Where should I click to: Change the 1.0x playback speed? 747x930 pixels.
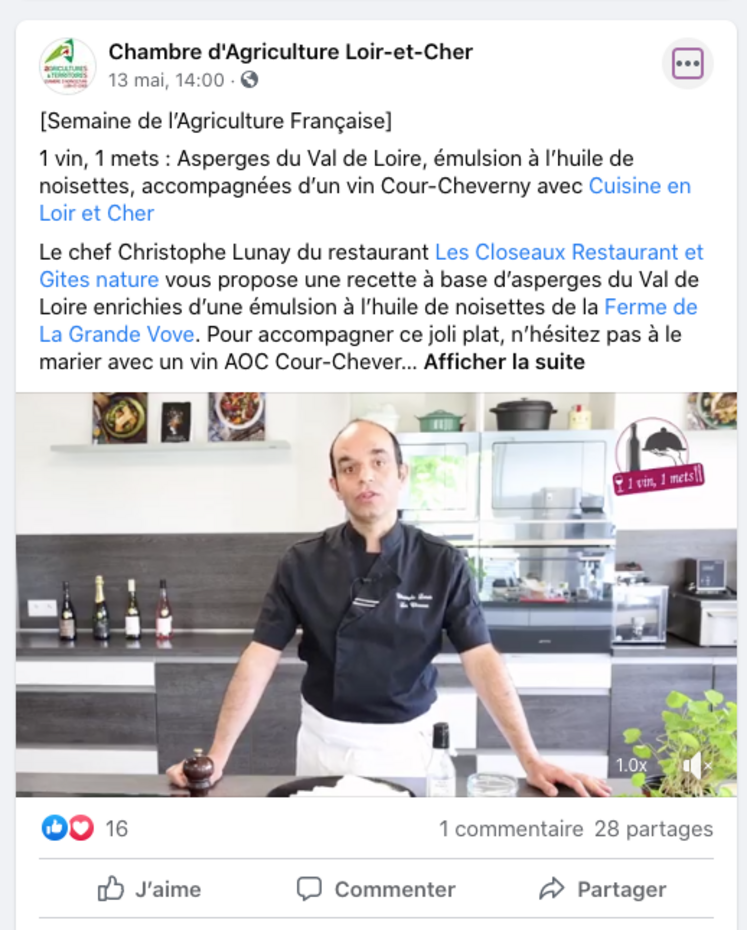(631, 765)
